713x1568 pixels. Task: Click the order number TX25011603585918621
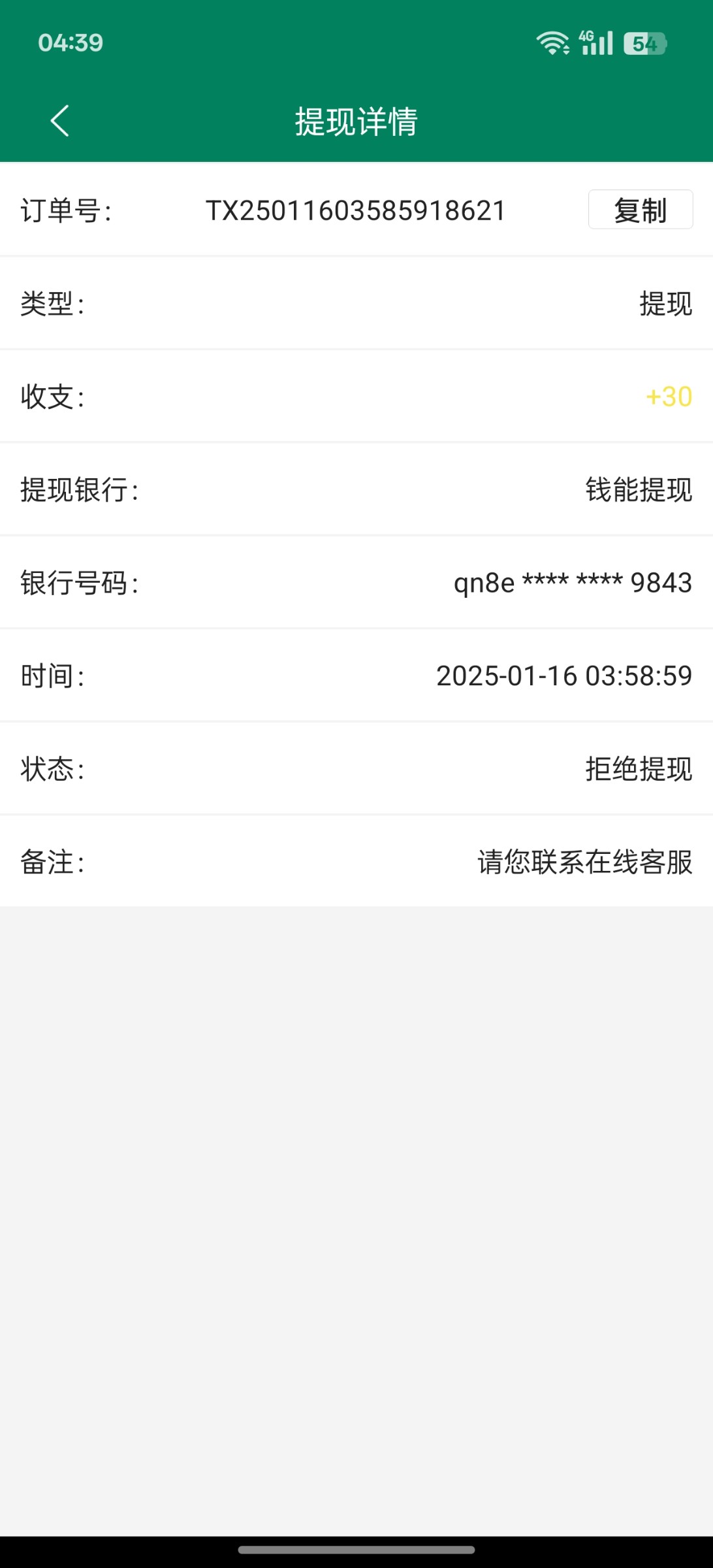pos(356,210)
